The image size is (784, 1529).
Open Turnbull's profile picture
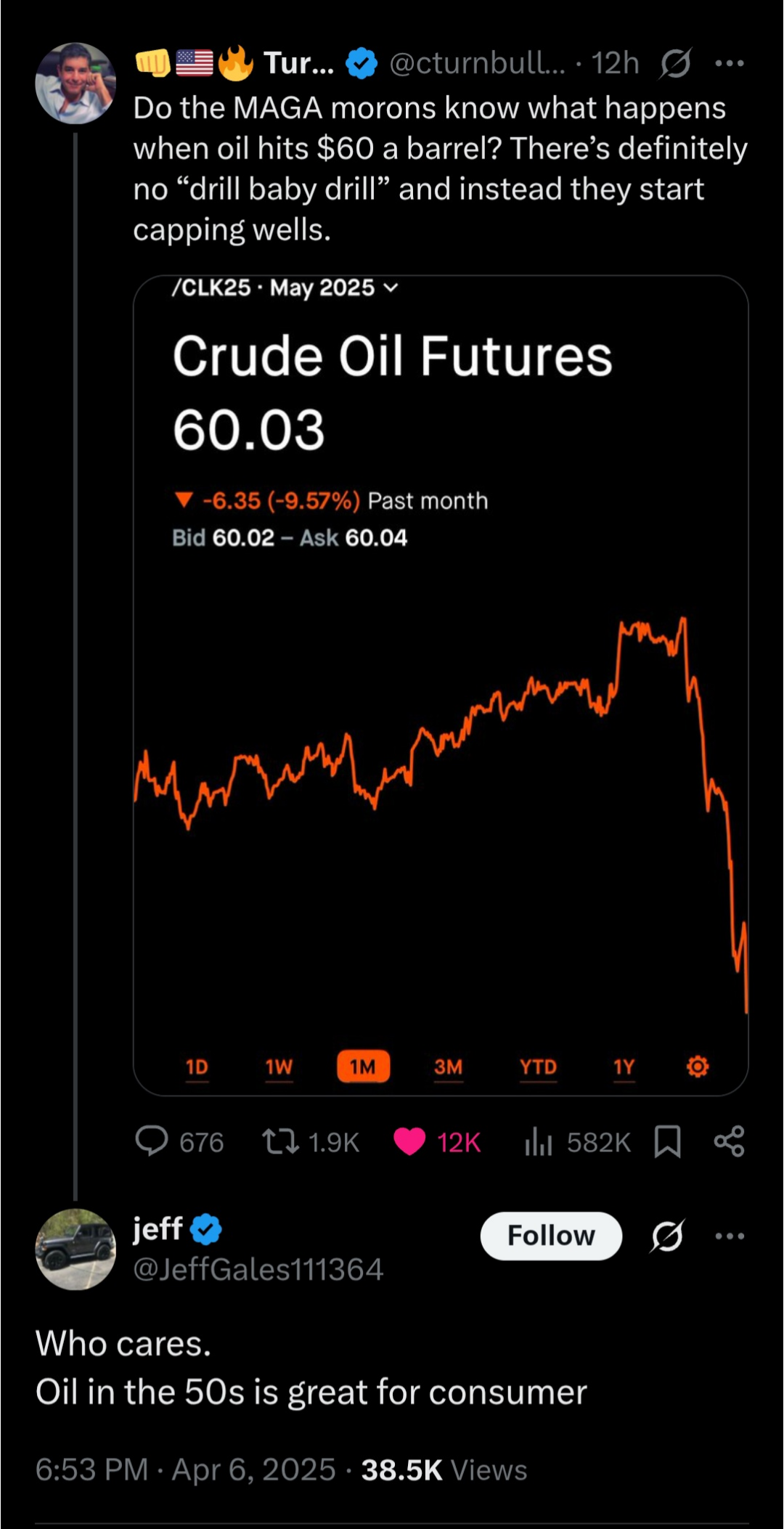[75, 83]
